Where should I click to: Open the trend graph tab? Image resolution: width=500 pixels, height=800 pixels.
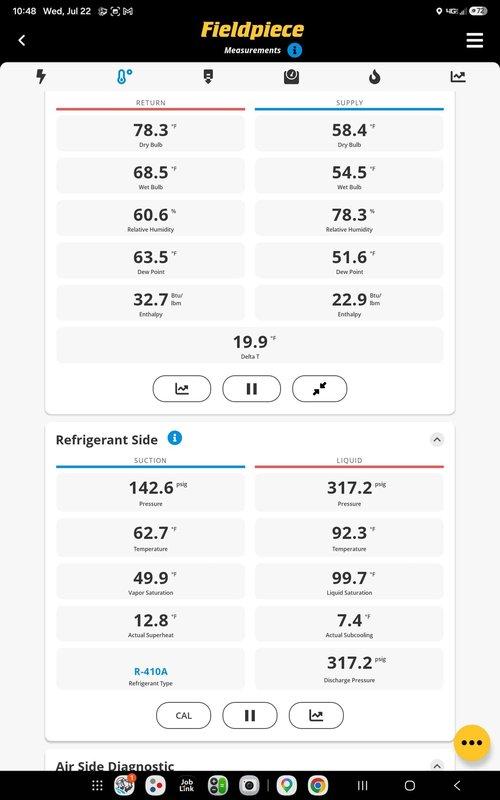458,77
